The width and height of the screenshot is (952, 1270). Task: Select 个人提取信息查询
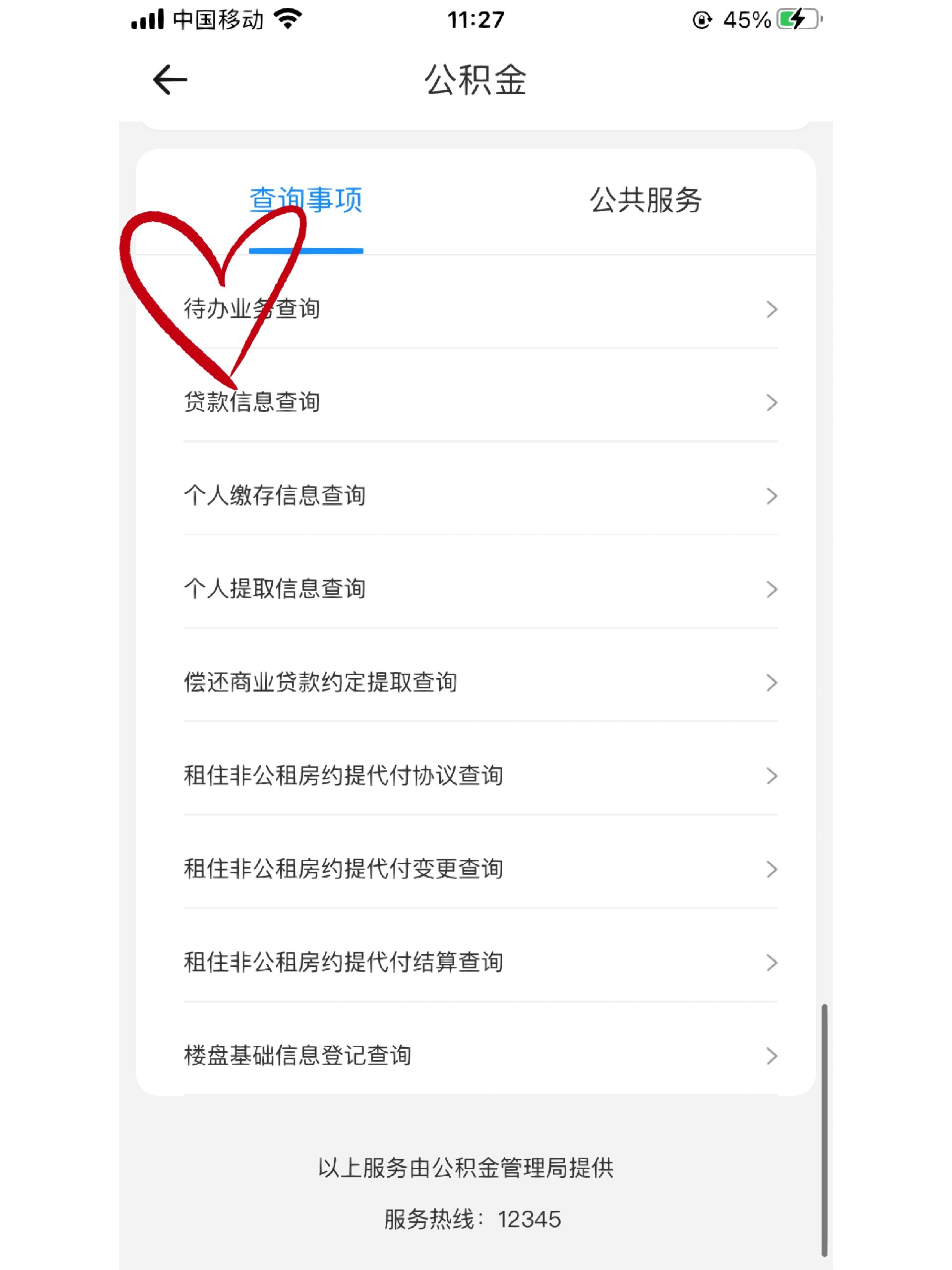278,589
